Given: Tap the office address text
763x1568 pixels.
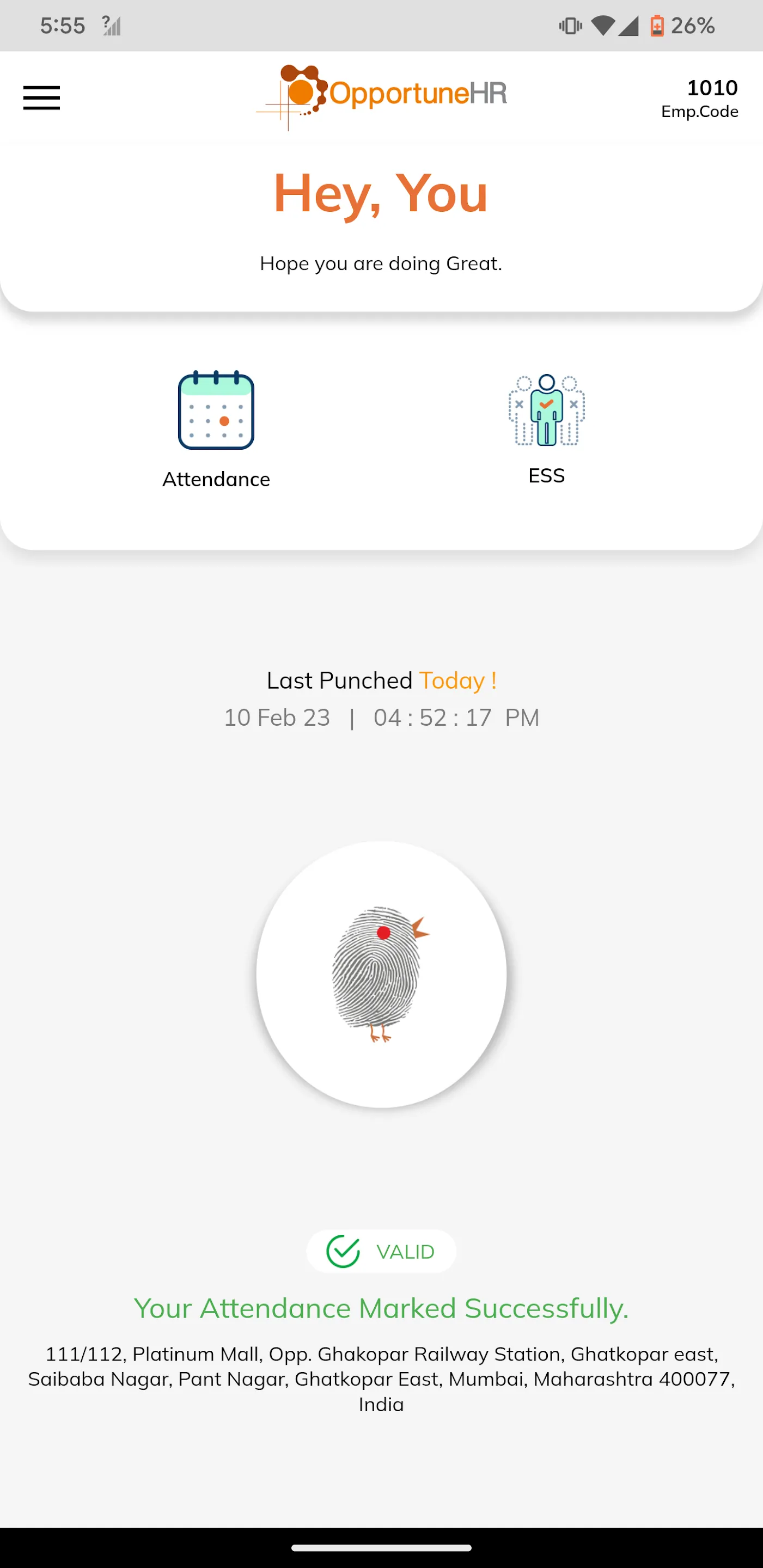Looking at the screenshot, I should click(x=381, y=1379).
